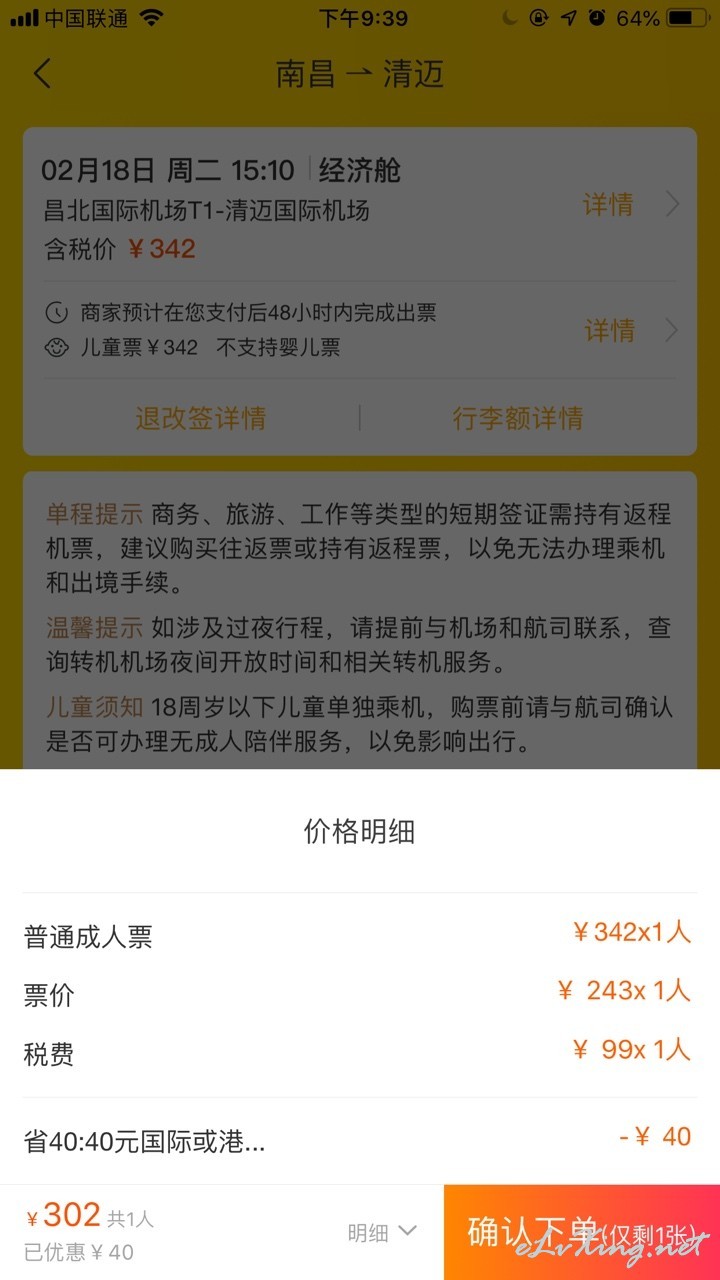The height and width of the screenshot is (1280, 720).
Task: Open 行李额详情 baggage allowance details
Action: pos(518,418)
